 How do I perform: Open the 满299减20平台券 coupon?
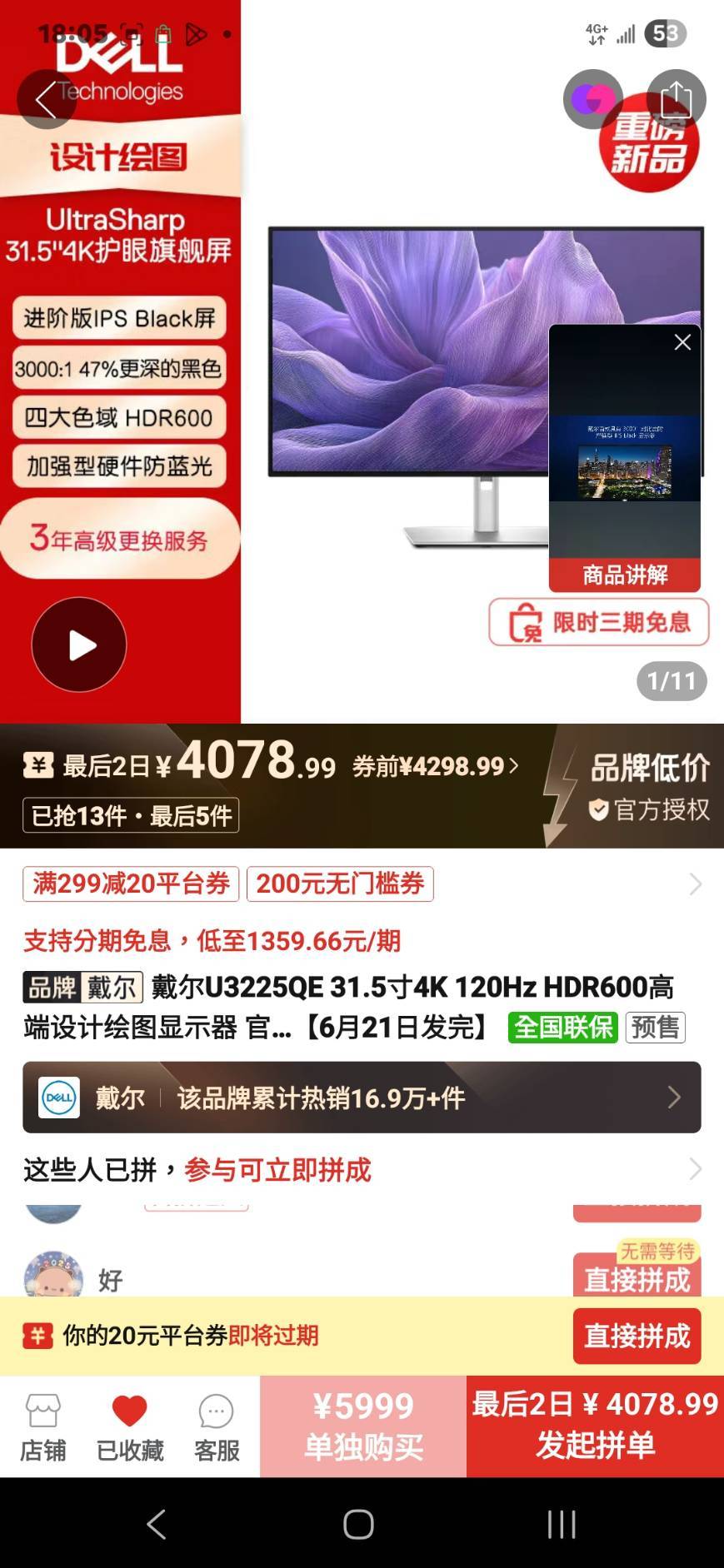[131, 884]
